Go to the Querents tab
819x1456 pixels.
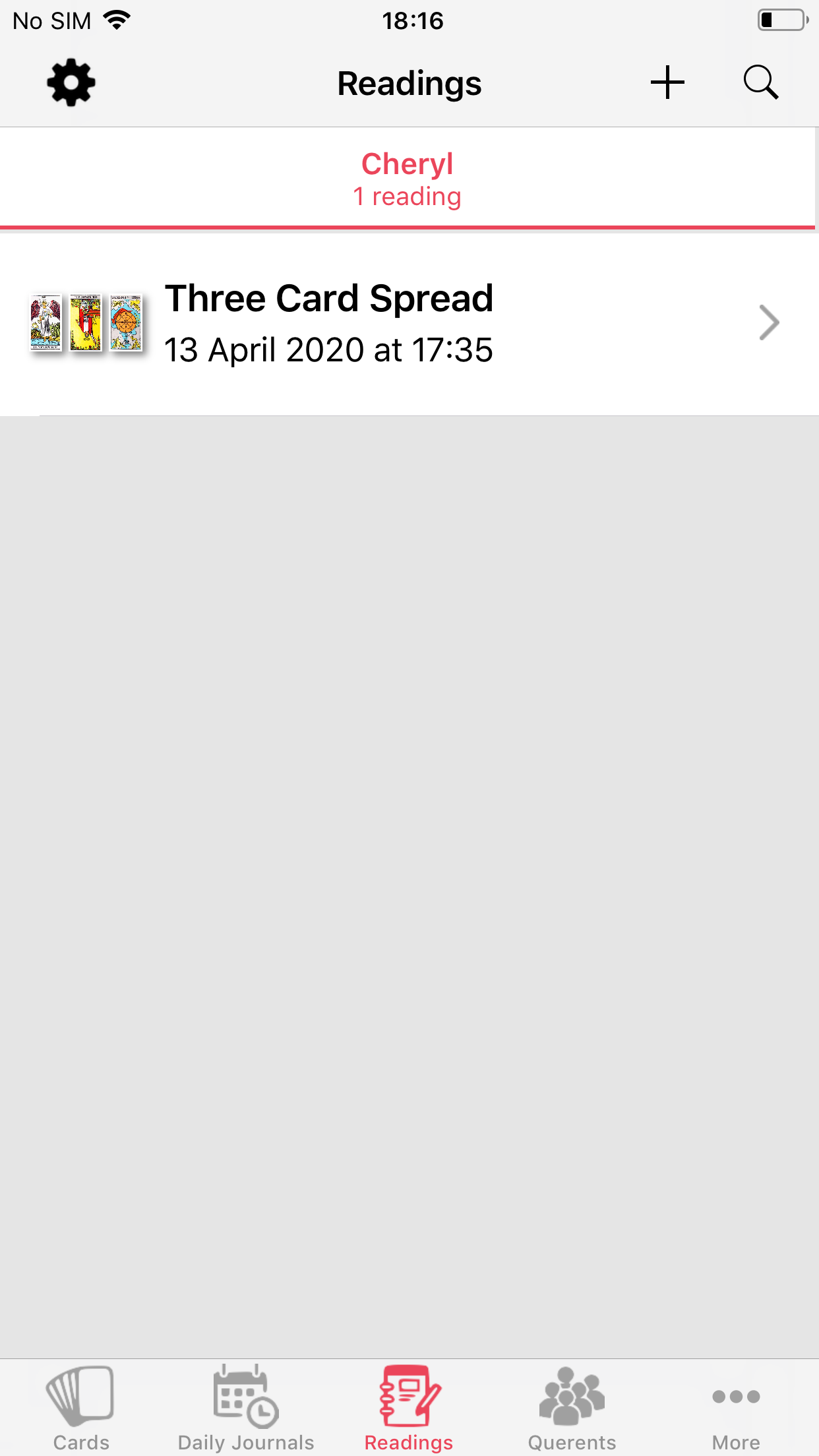572,1409
